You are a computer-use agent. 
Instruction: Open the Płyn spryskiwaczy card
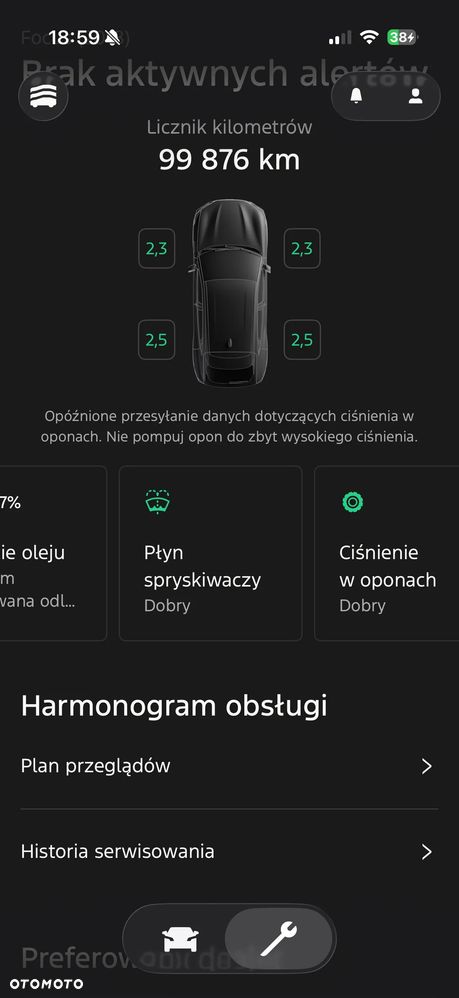click(211, 553)
